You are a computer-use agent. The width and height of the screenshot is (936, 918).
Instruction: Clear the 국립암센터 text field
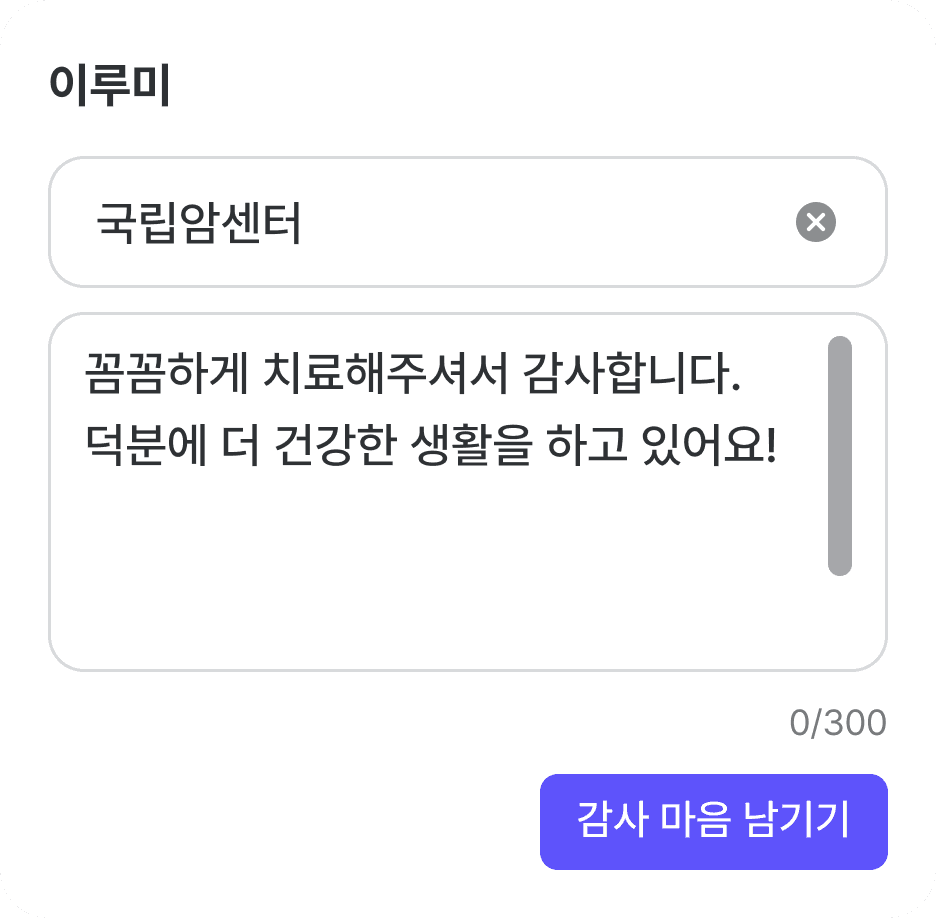(x=816, y=222)
